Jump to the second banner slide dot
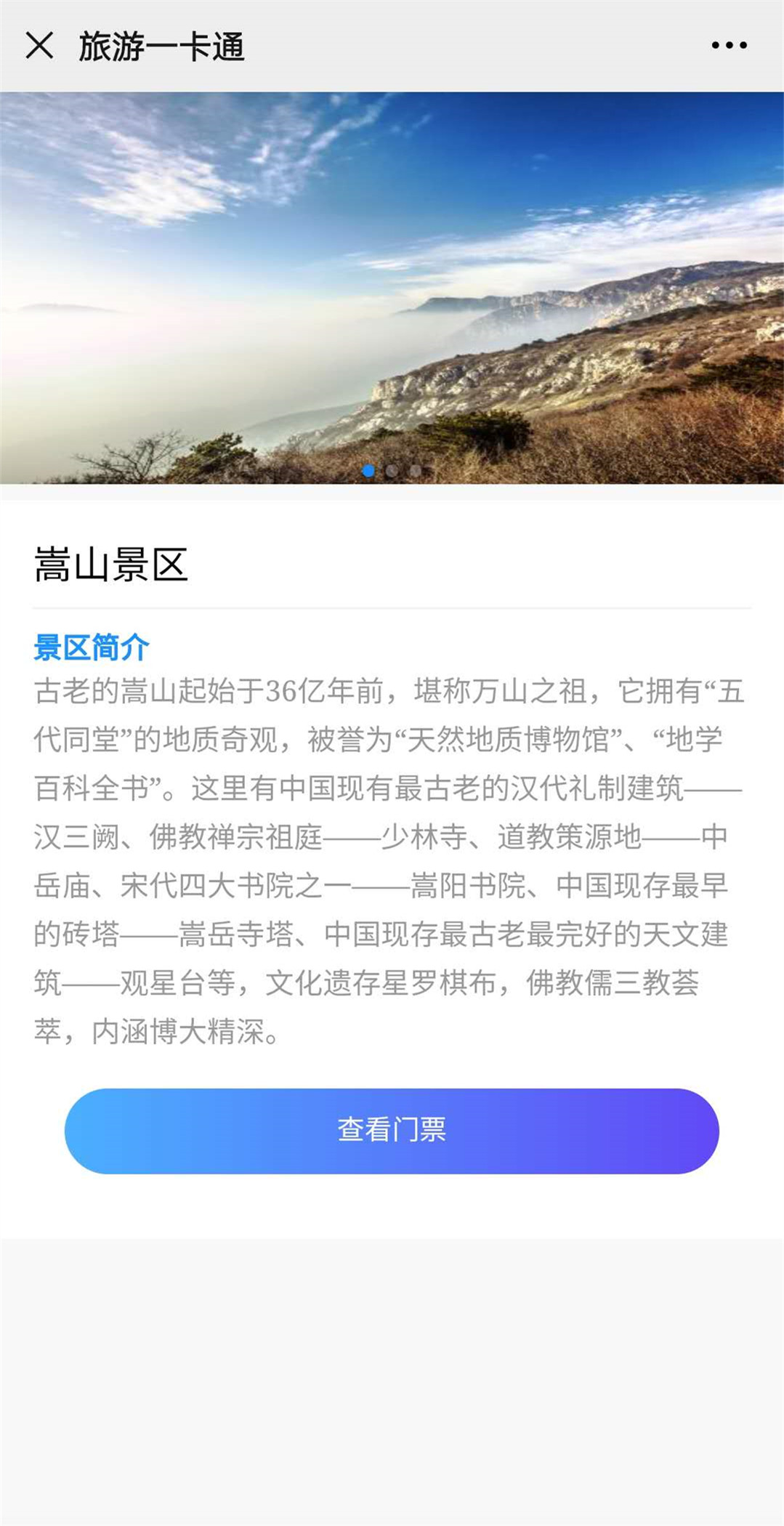 [x=392, y=471]
